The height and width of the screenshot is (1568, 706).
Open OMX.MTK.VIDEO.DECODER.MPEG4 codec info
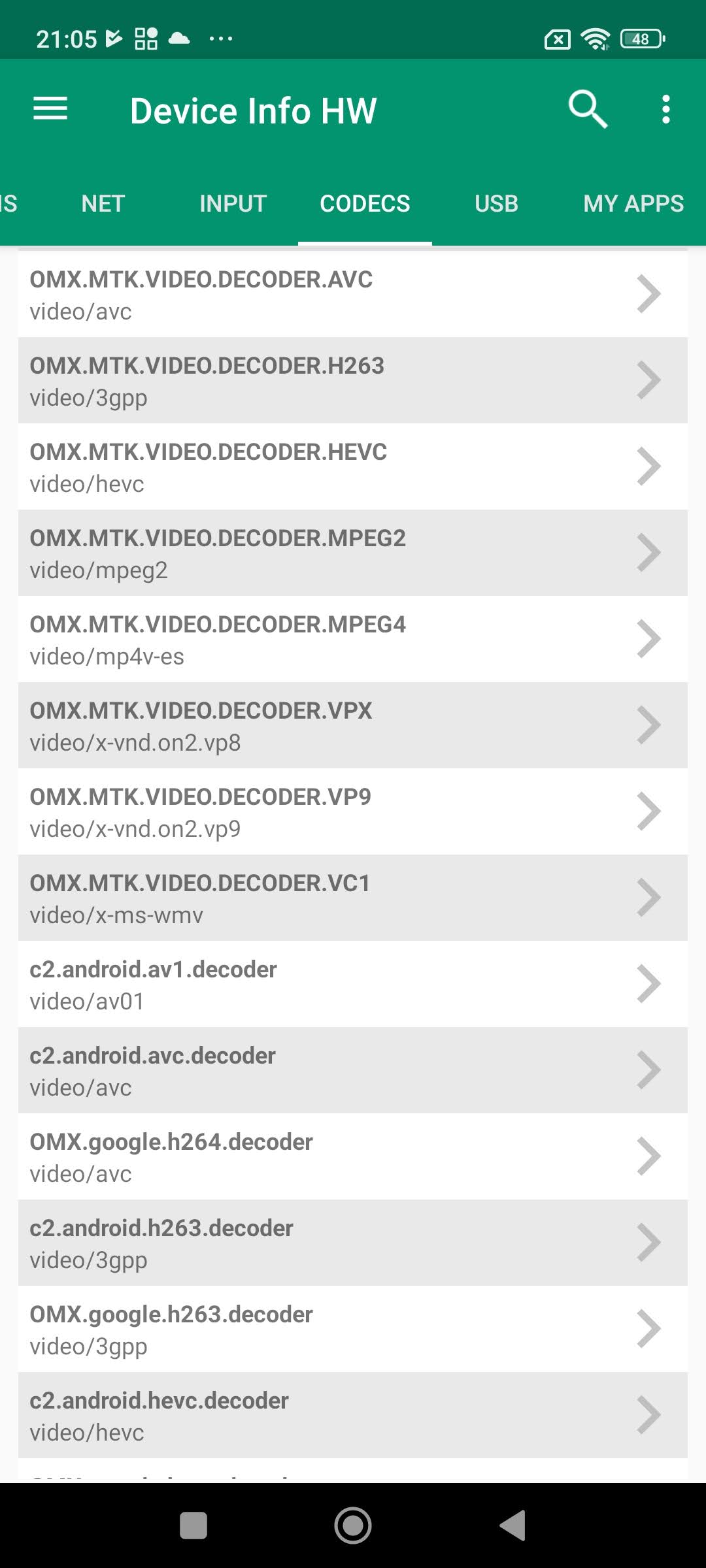click(352, 640)
